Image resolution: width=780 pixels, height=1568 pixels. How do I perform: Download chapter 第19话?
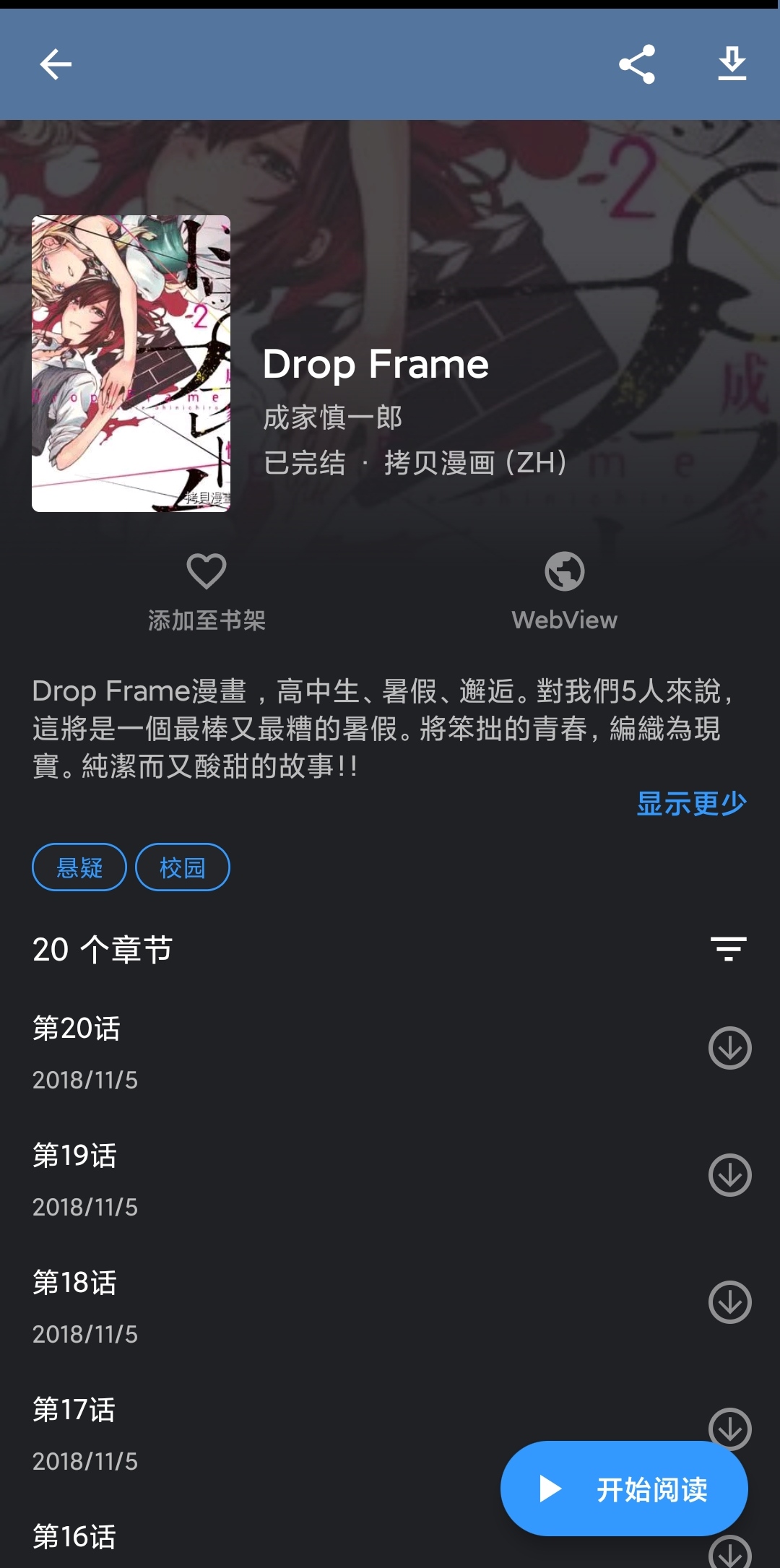coord(730,1175)
